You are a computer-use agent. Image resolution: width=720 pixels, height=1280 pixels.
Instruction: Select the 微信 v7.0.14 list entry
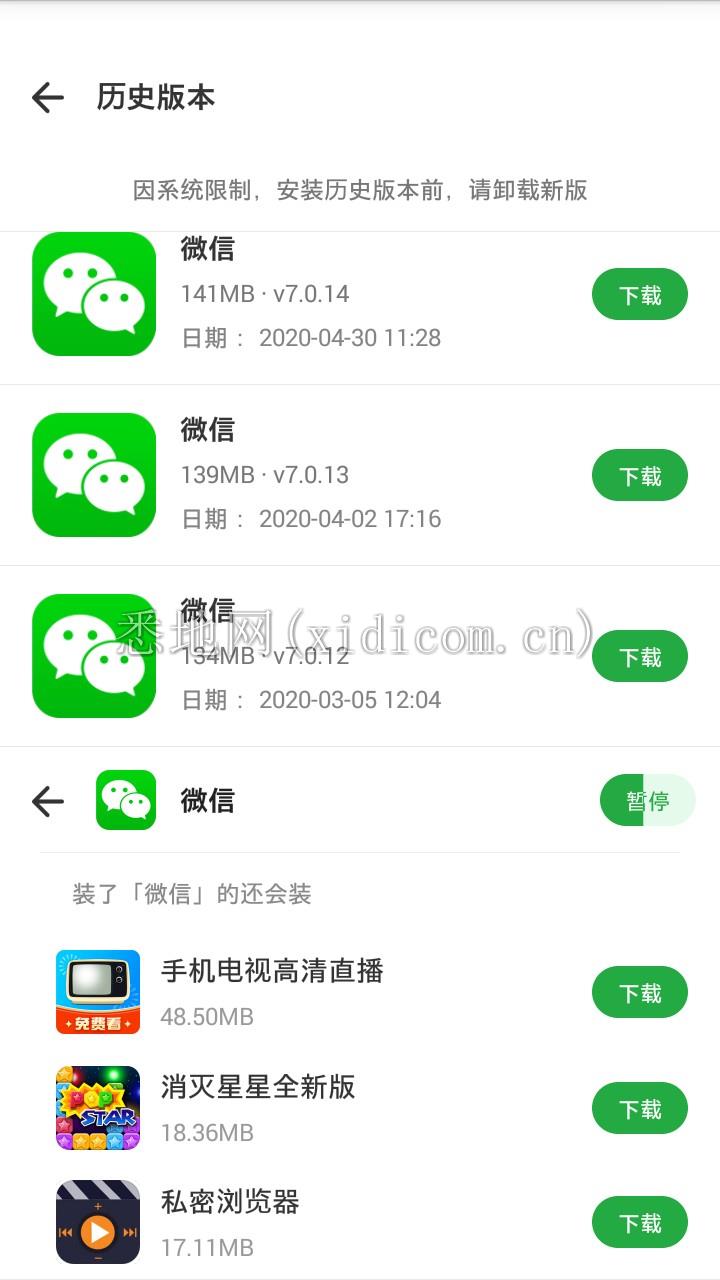pos(300,295)
